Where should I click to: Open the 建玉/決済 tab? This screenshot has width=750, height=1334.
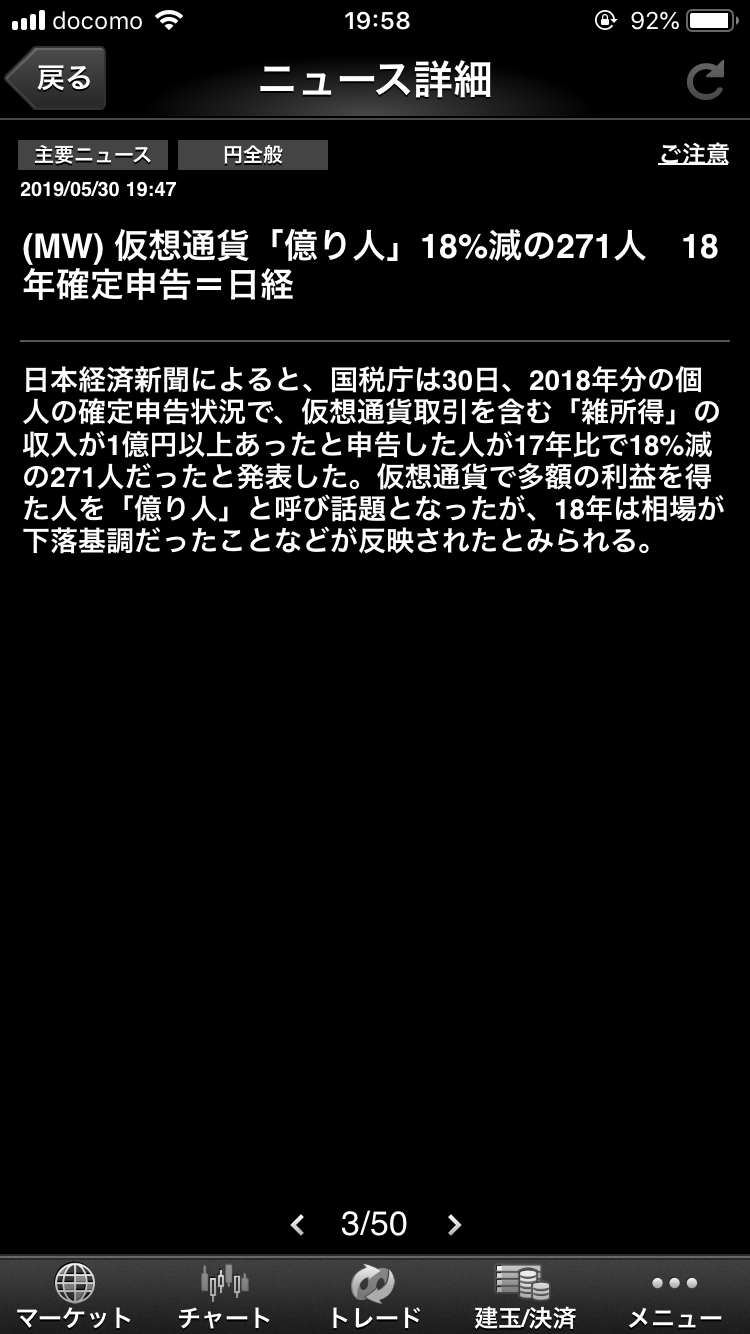click(x=525, y=1296)
